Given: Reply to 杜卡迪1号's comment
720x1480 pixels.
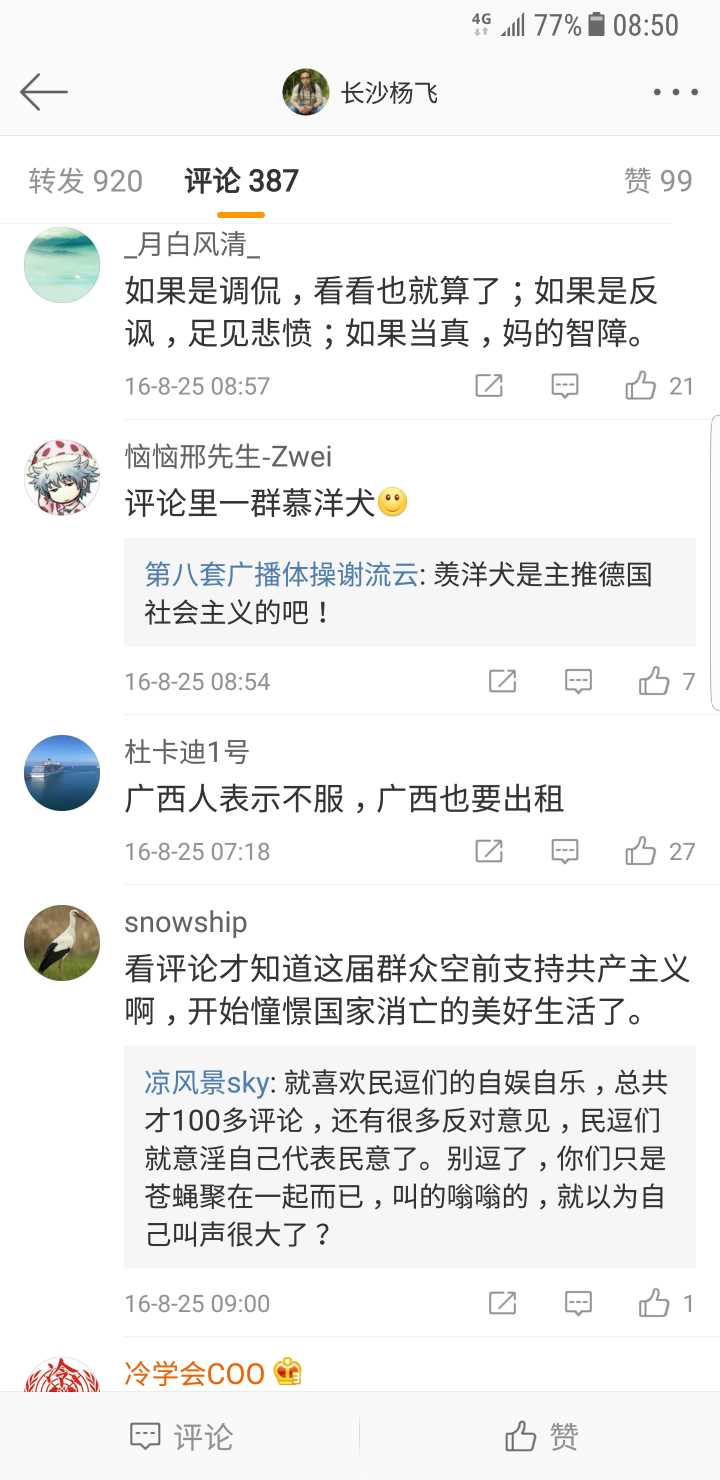Looking at the screenshot, I should [565, 851].
